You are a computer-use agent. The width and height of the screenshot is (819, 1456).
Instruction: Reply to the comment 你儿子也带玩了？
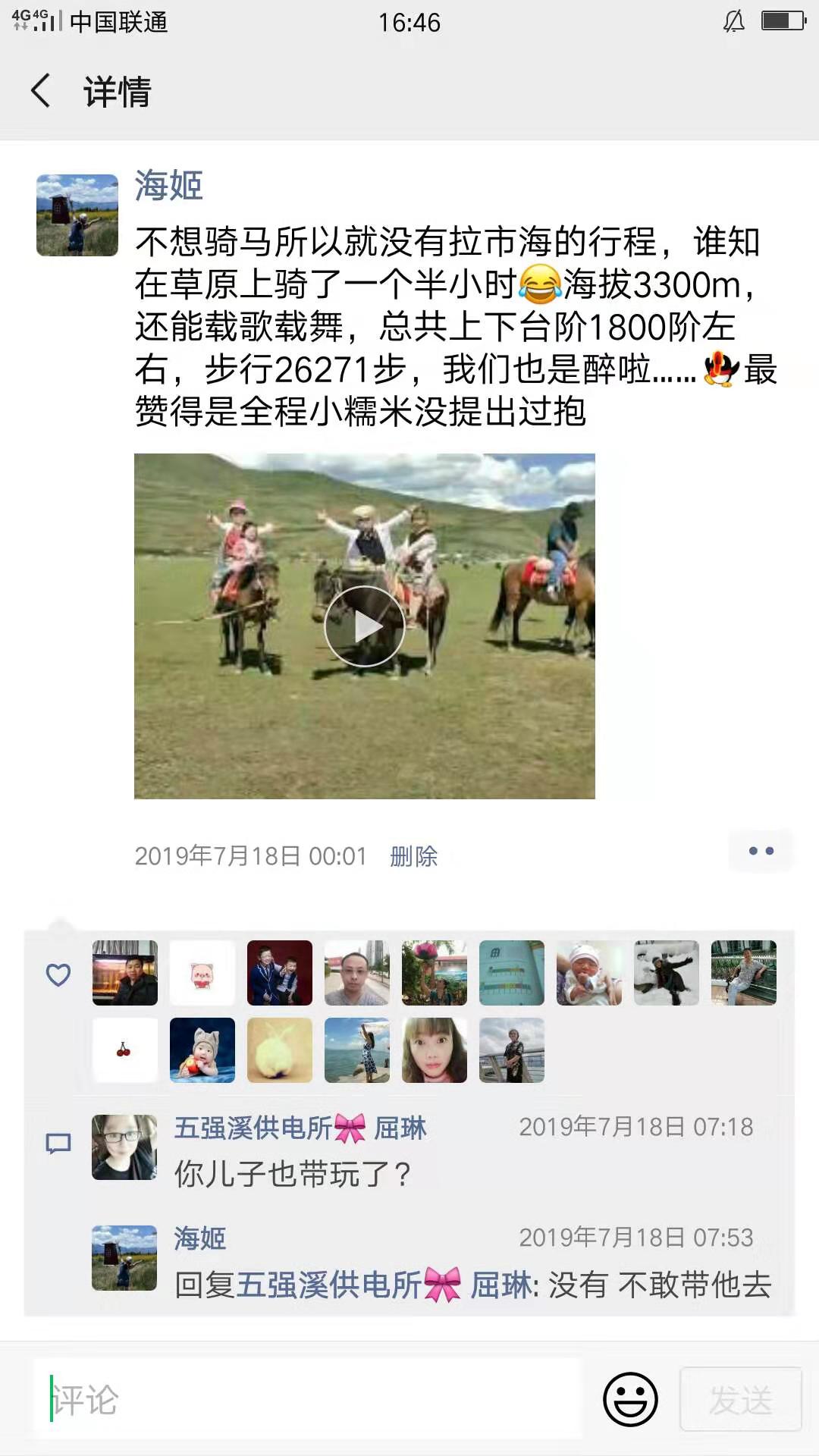coord(293,1174)
